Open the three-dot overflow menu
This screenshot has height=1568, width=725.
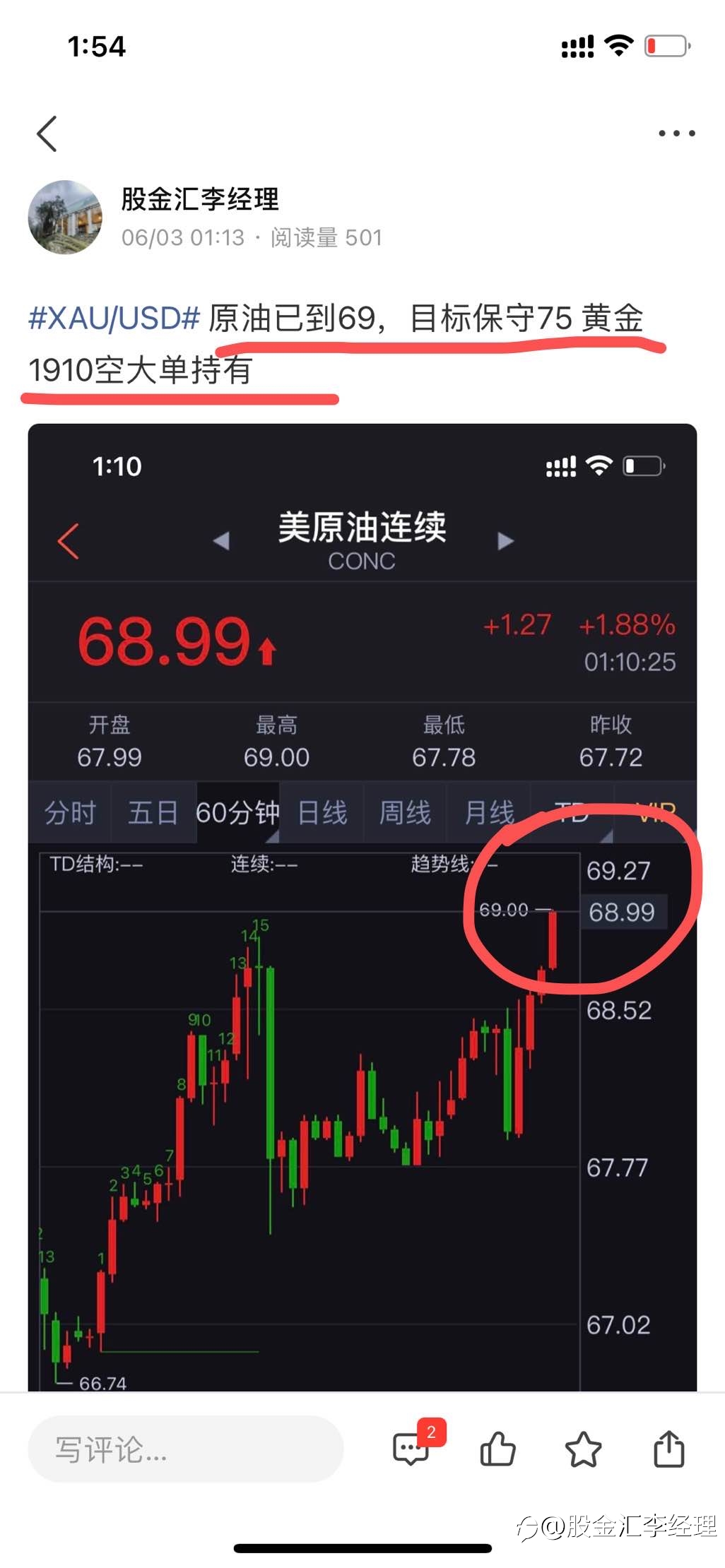tap(676, 133)
